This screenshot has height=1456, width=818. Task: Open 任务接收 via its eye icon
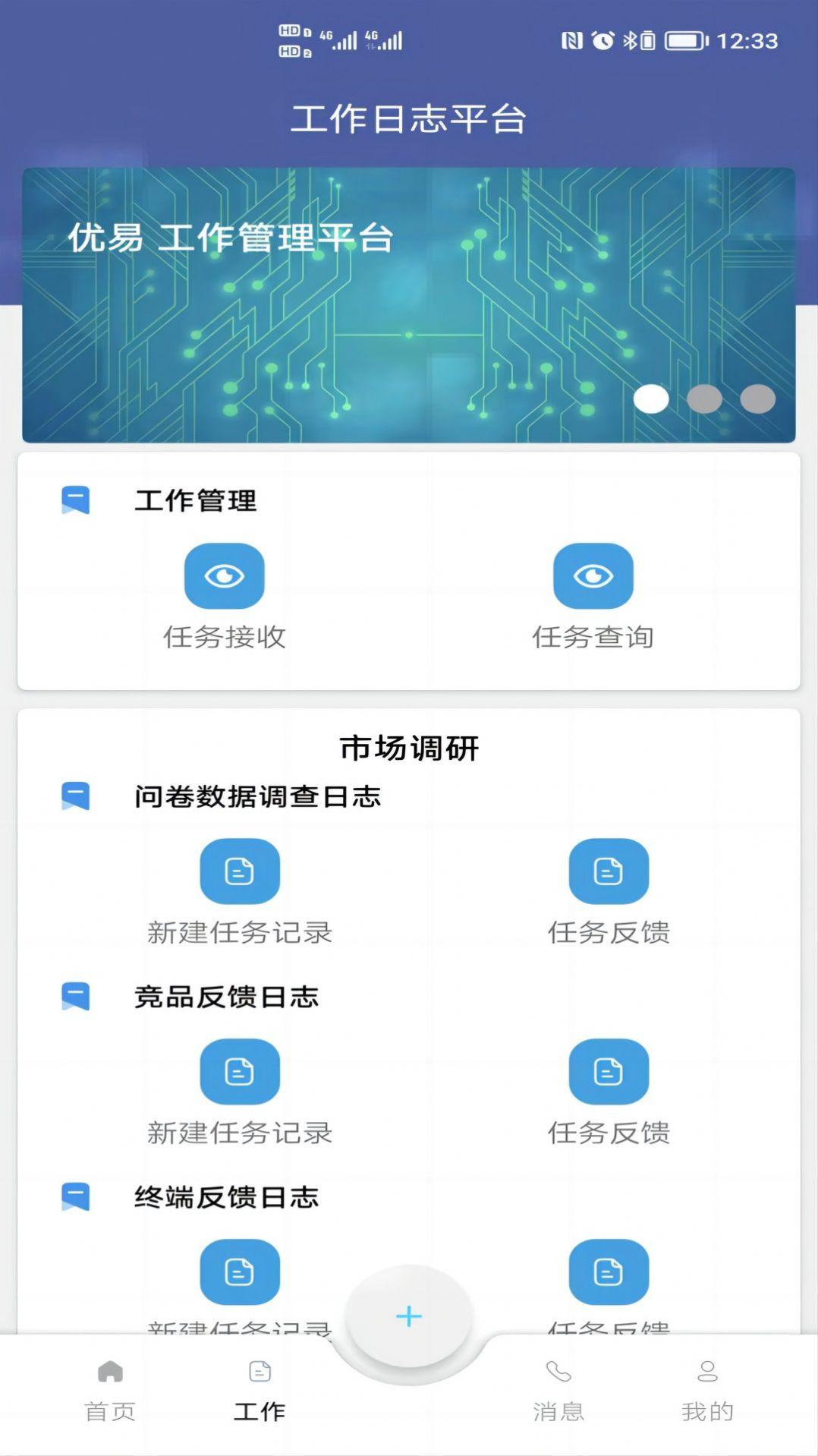tap(224, 576)
